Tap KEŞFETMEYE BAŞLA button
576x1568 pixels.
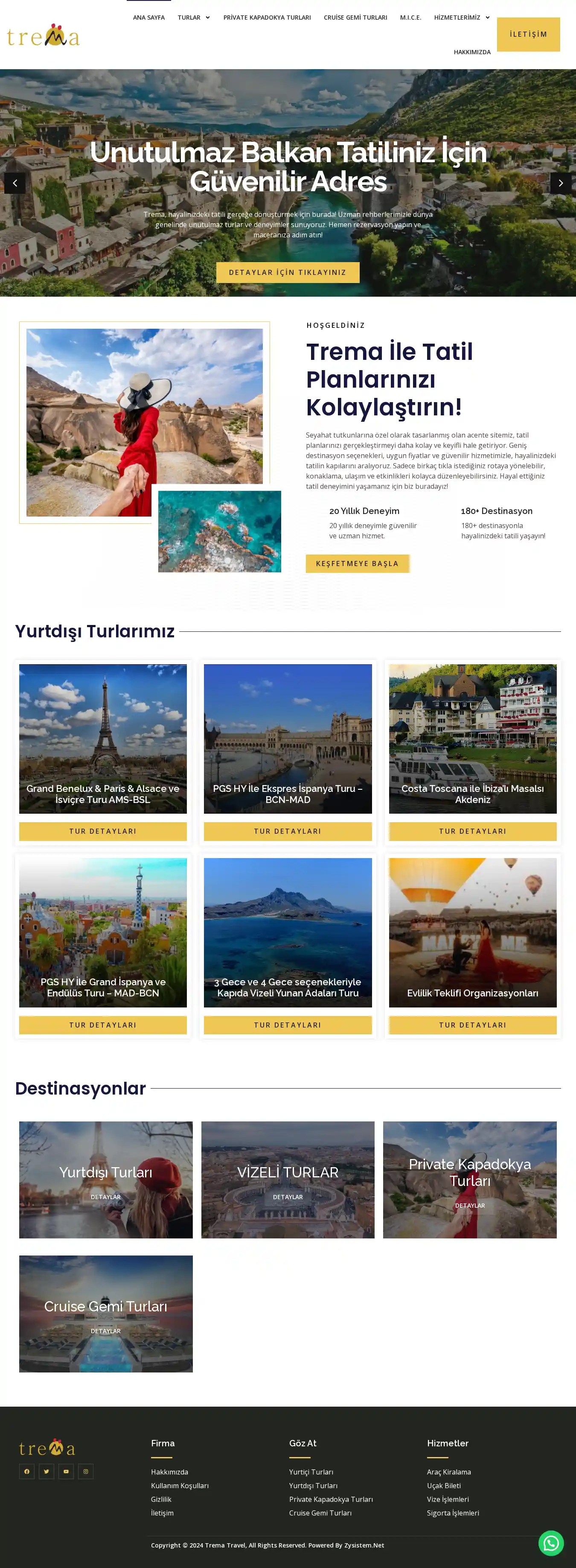(x=357, y=564)
